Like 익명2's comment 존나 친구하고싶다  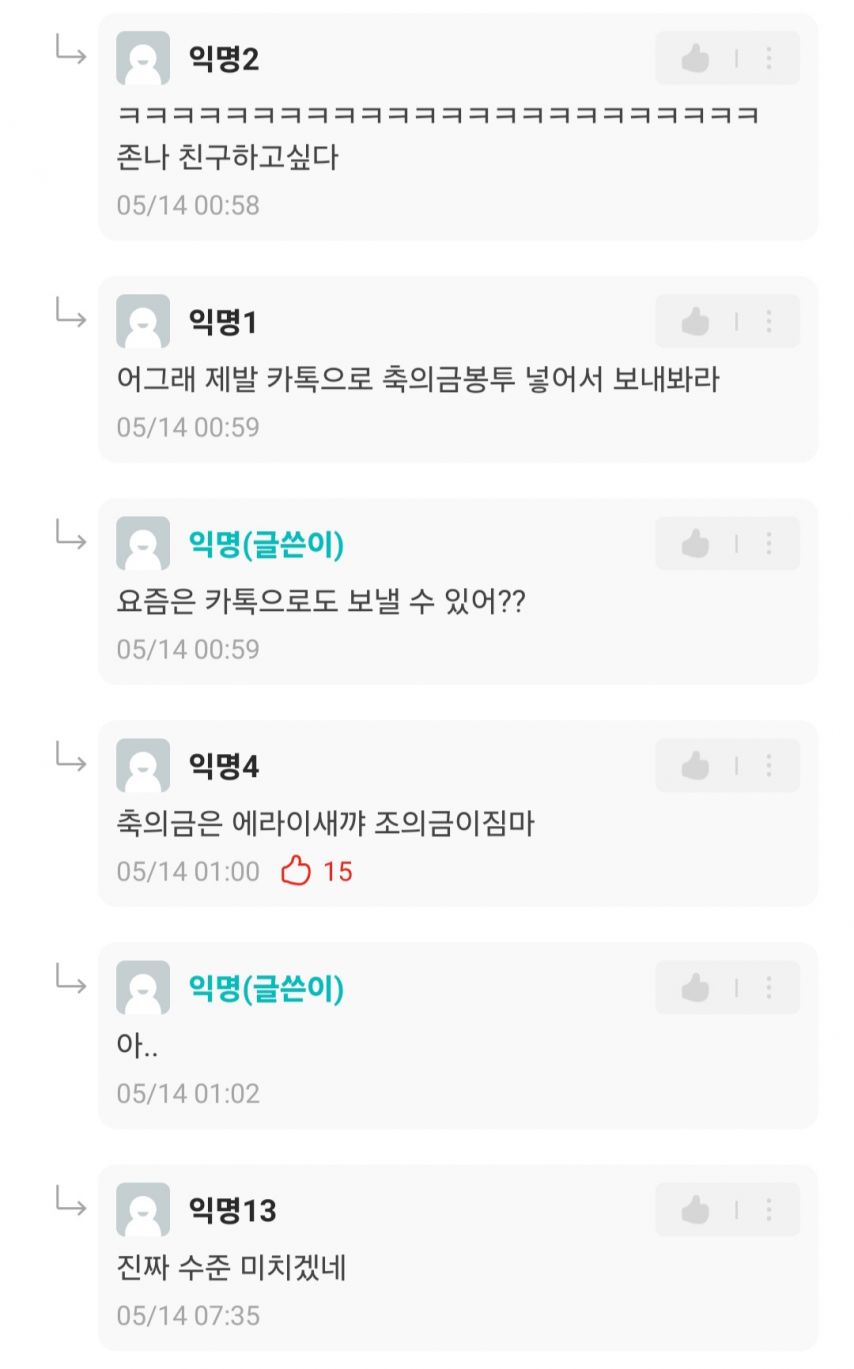coord(695,59)
